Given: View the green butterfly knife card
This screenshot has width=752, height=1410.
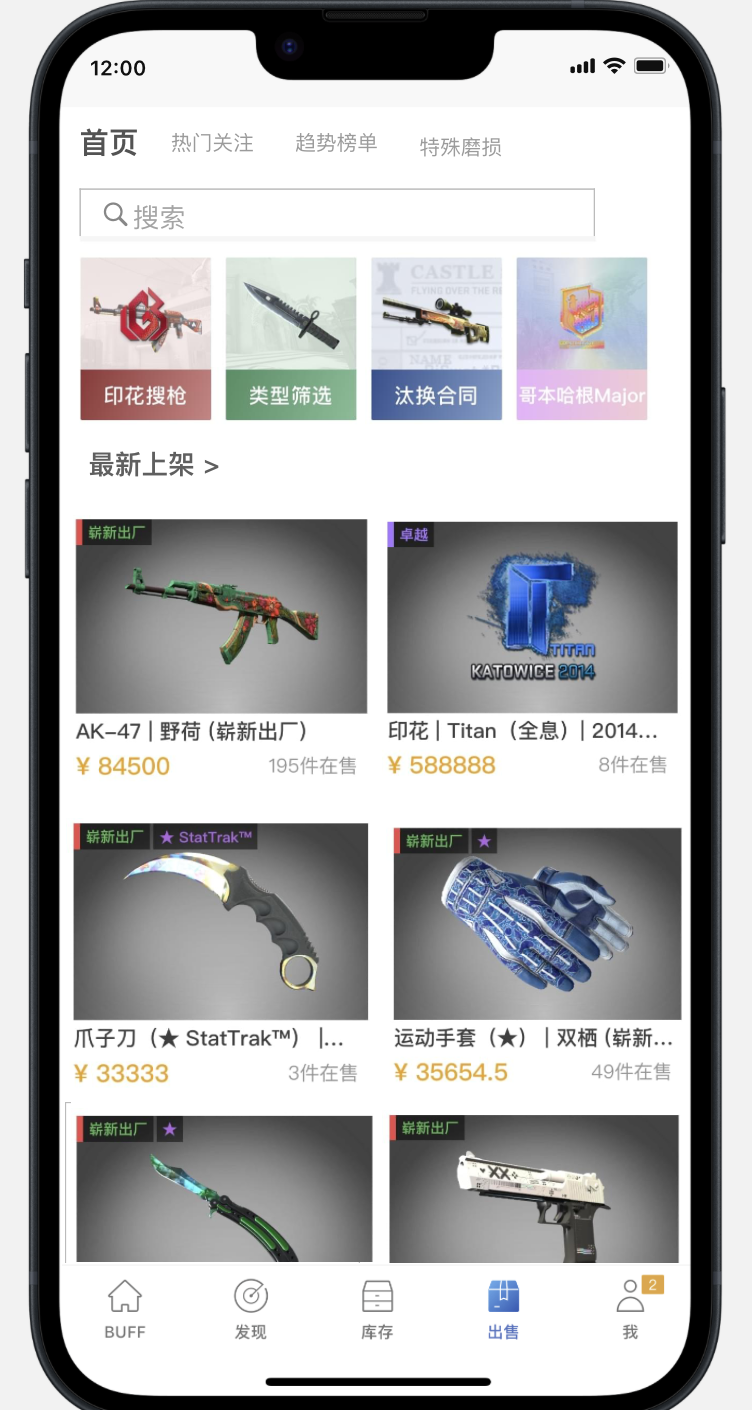Looking at the screenshot, I should click(224, 1188).
